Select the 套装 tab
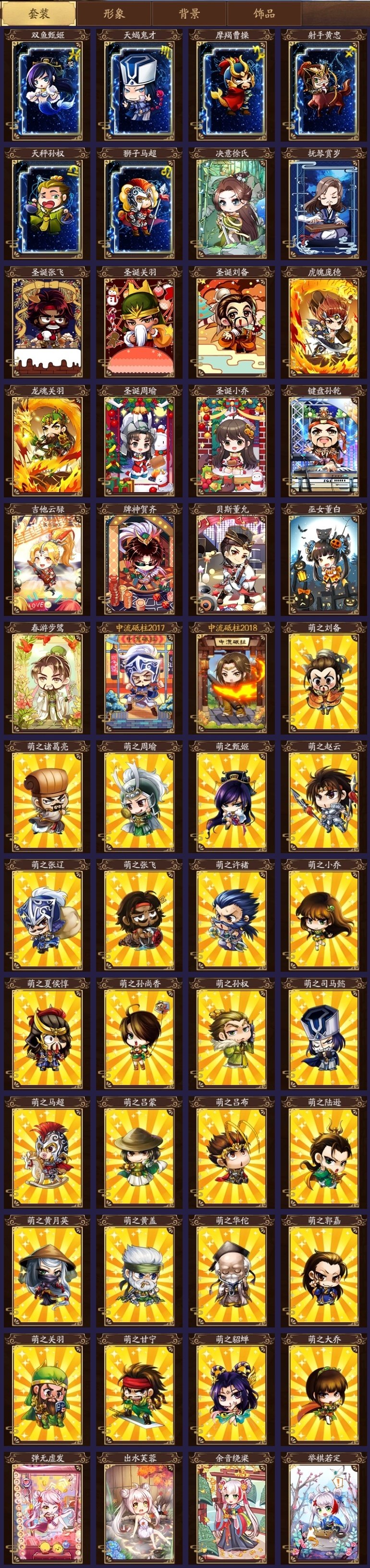The image size is (370, 1568). pos(39,13)
